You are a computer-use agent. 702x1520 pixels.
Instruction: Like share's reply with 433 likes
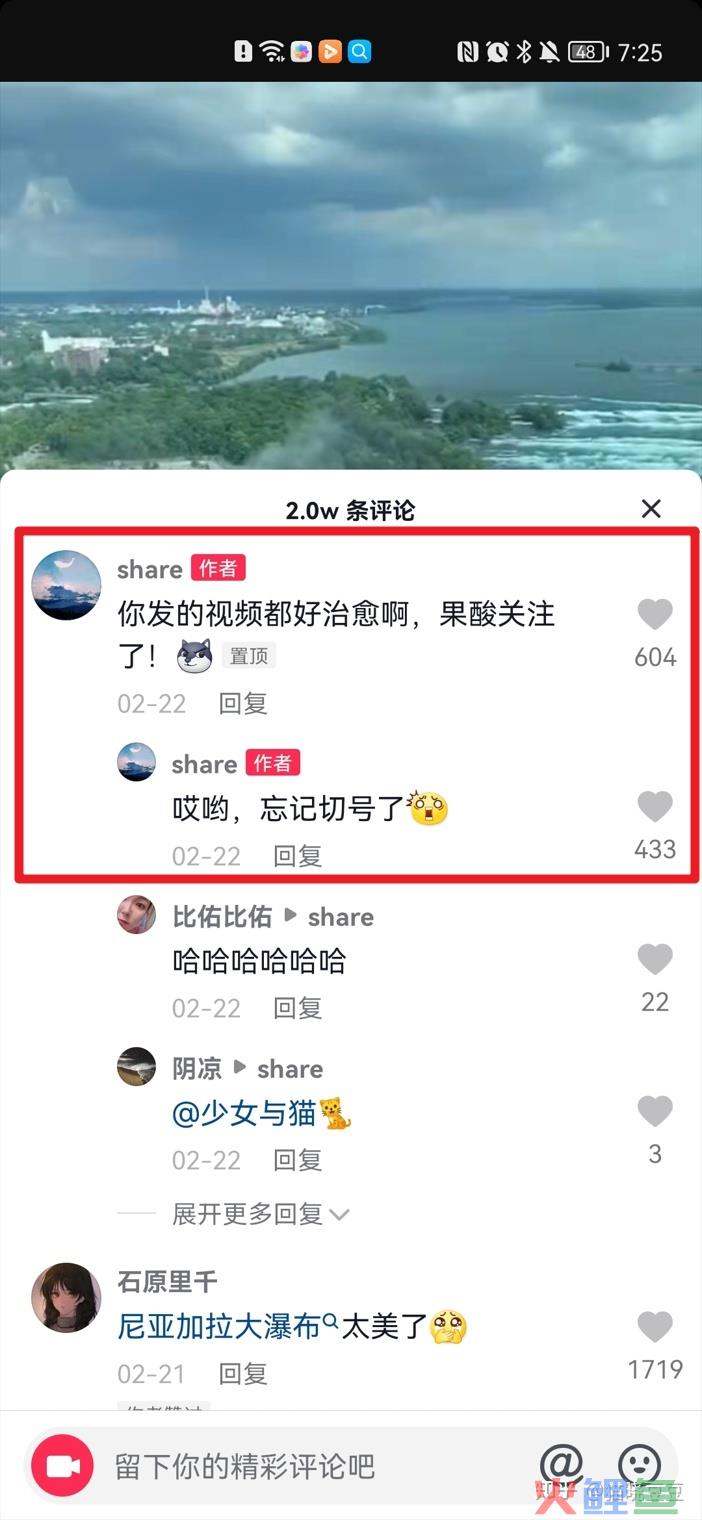pos(655,806)
